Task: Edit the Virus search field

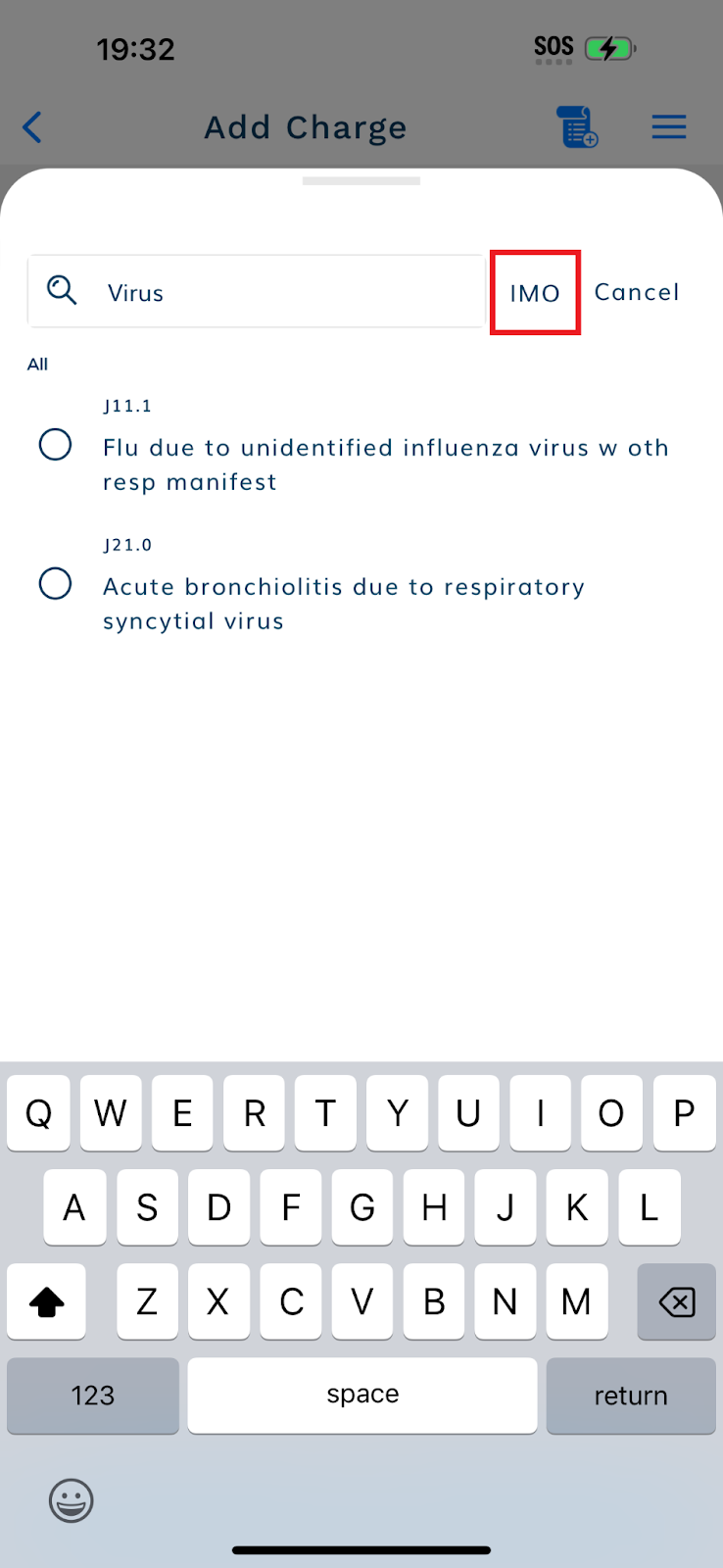Action: 257,292
